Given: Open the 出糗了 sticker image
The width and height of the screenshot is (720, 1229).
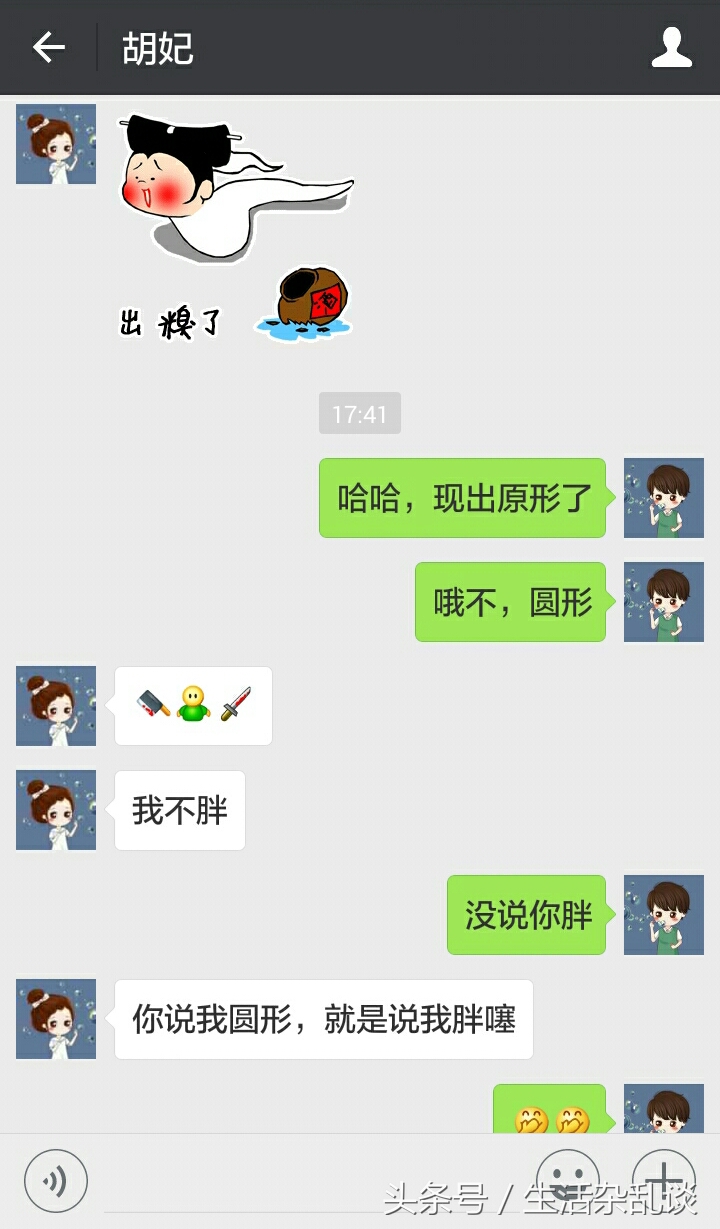Looking at the screenshot, I should (236, 229).
